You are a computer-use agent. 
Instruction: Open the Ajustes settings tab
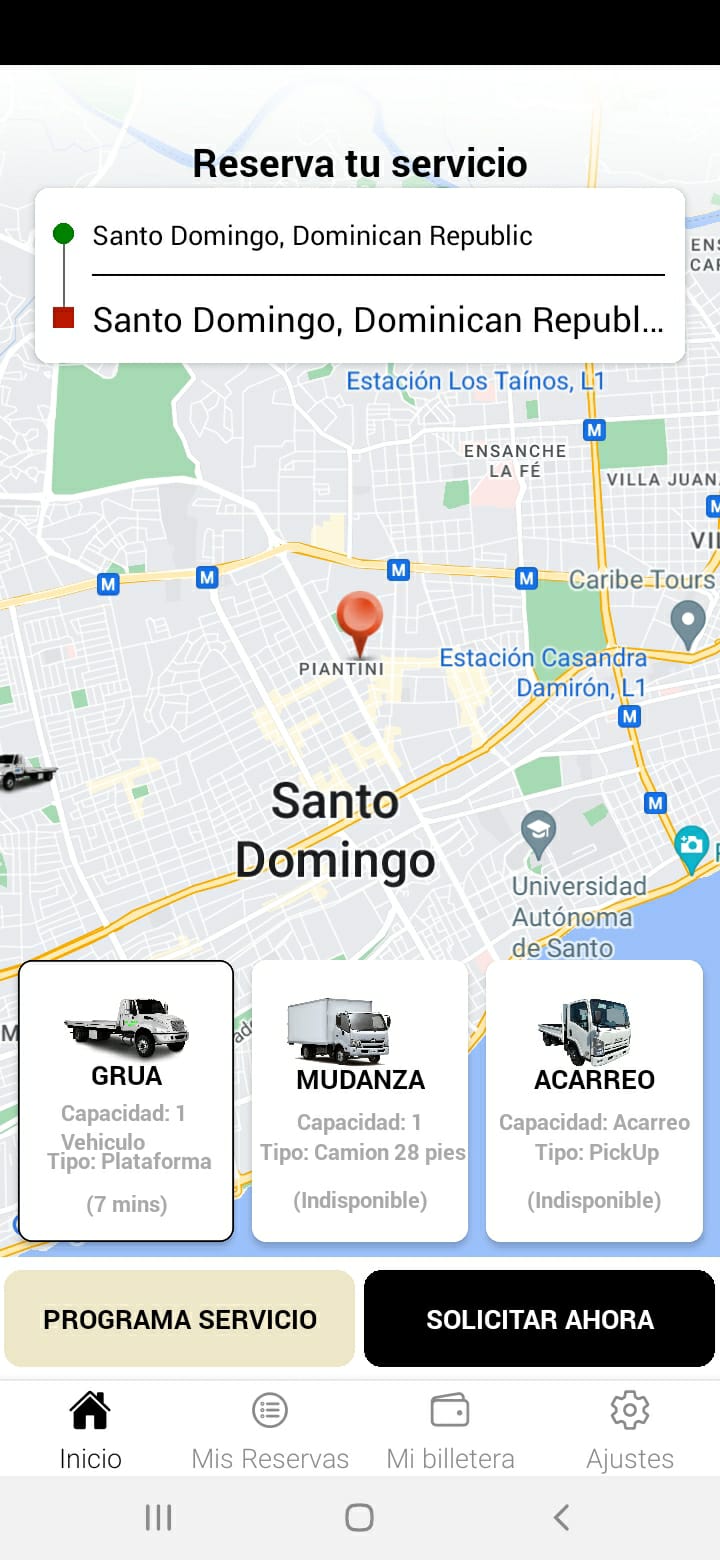tap(630, 1430)
